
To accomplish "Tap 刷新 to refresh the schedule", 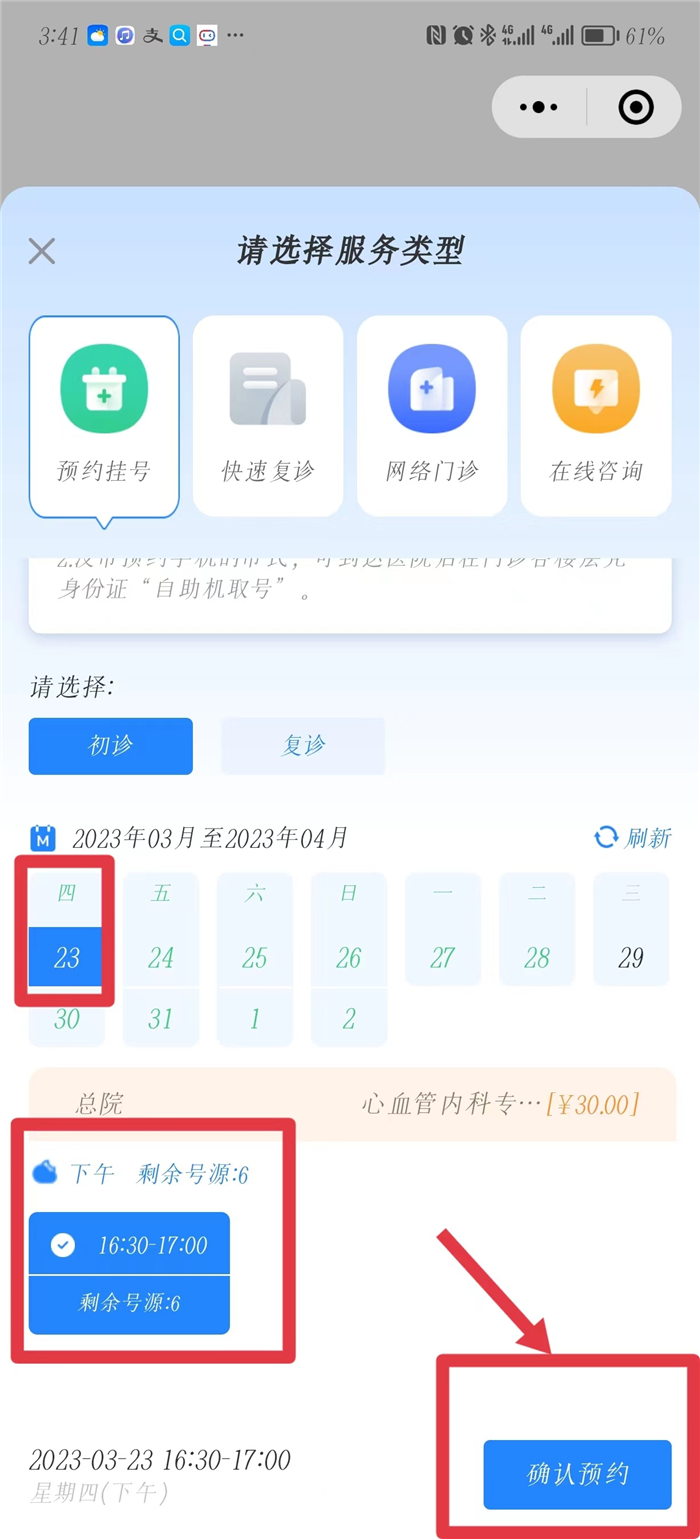I will [x=633, y=837].
